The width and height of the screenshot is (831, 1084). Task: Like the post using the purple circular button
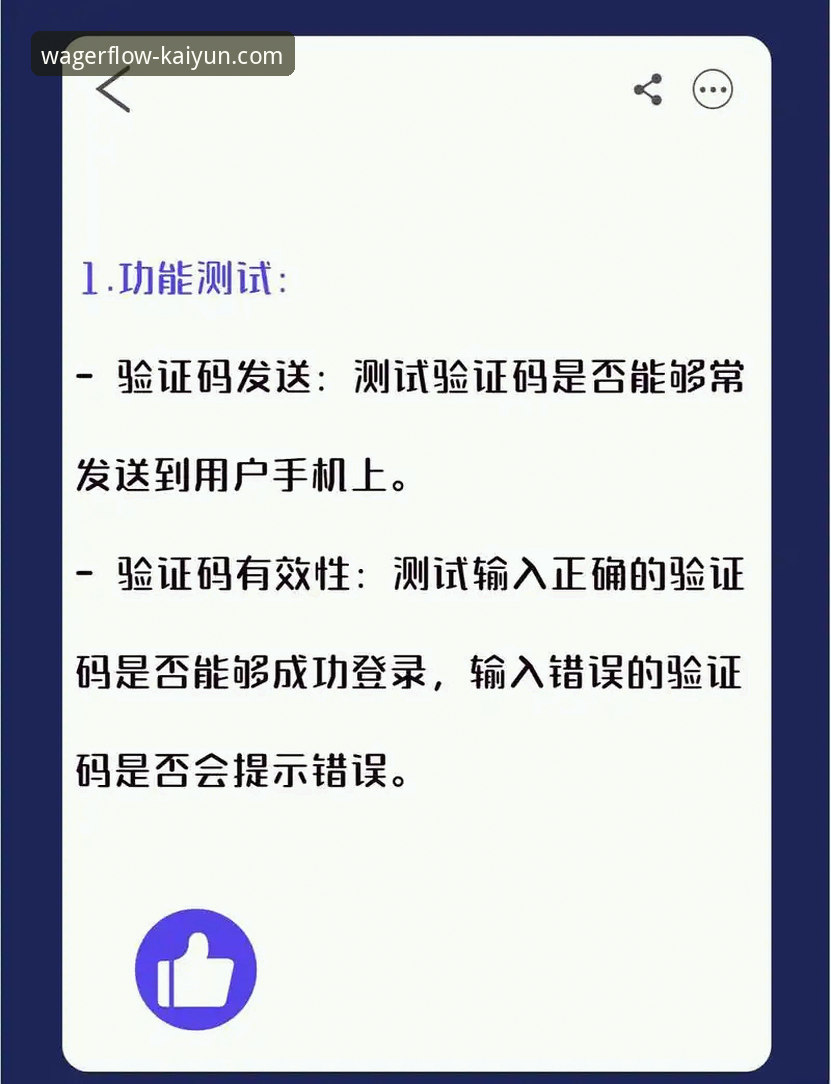[196, 968]
